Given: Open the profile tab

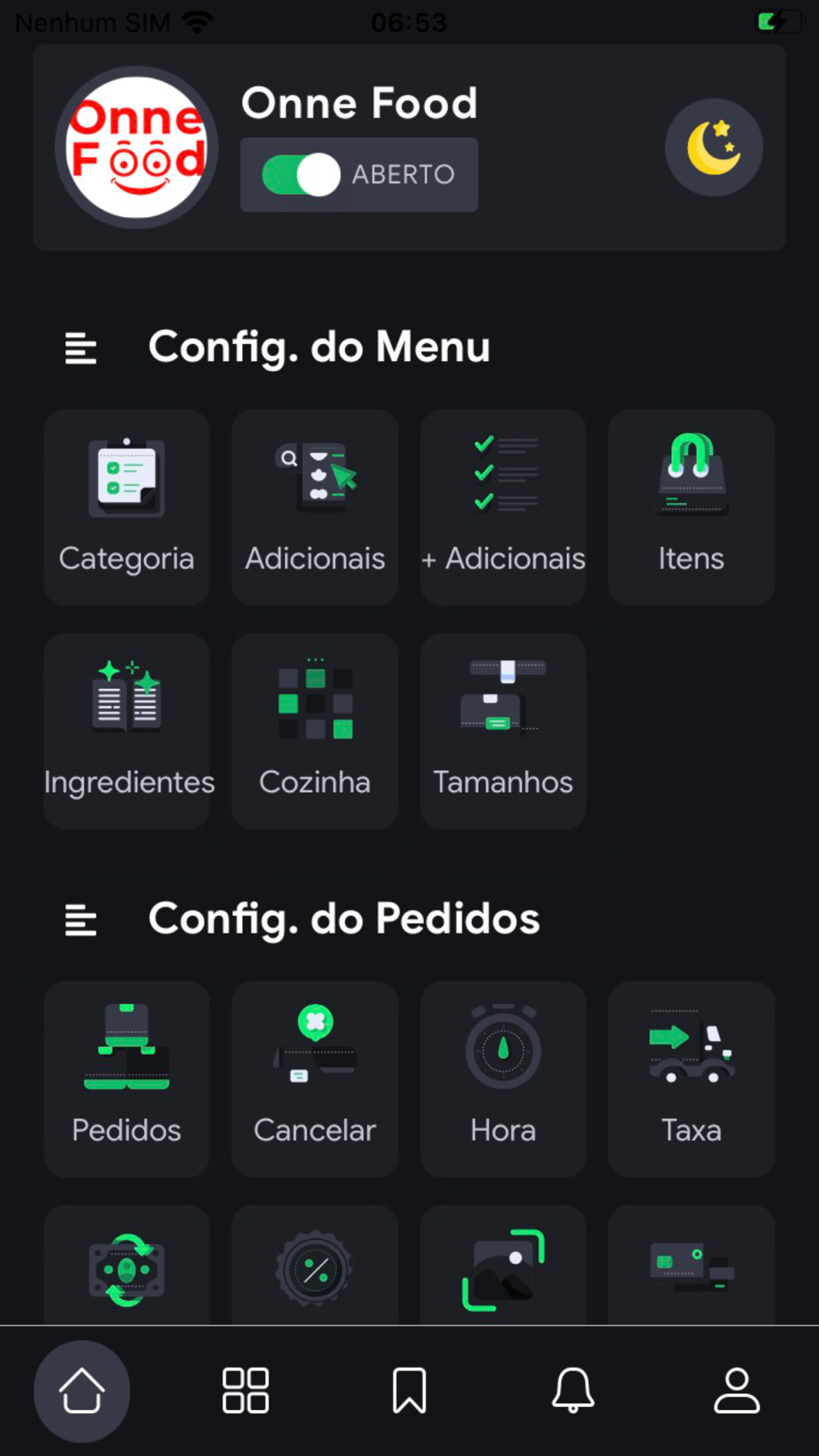Looking at the screenshot, I should [737, 1390].
